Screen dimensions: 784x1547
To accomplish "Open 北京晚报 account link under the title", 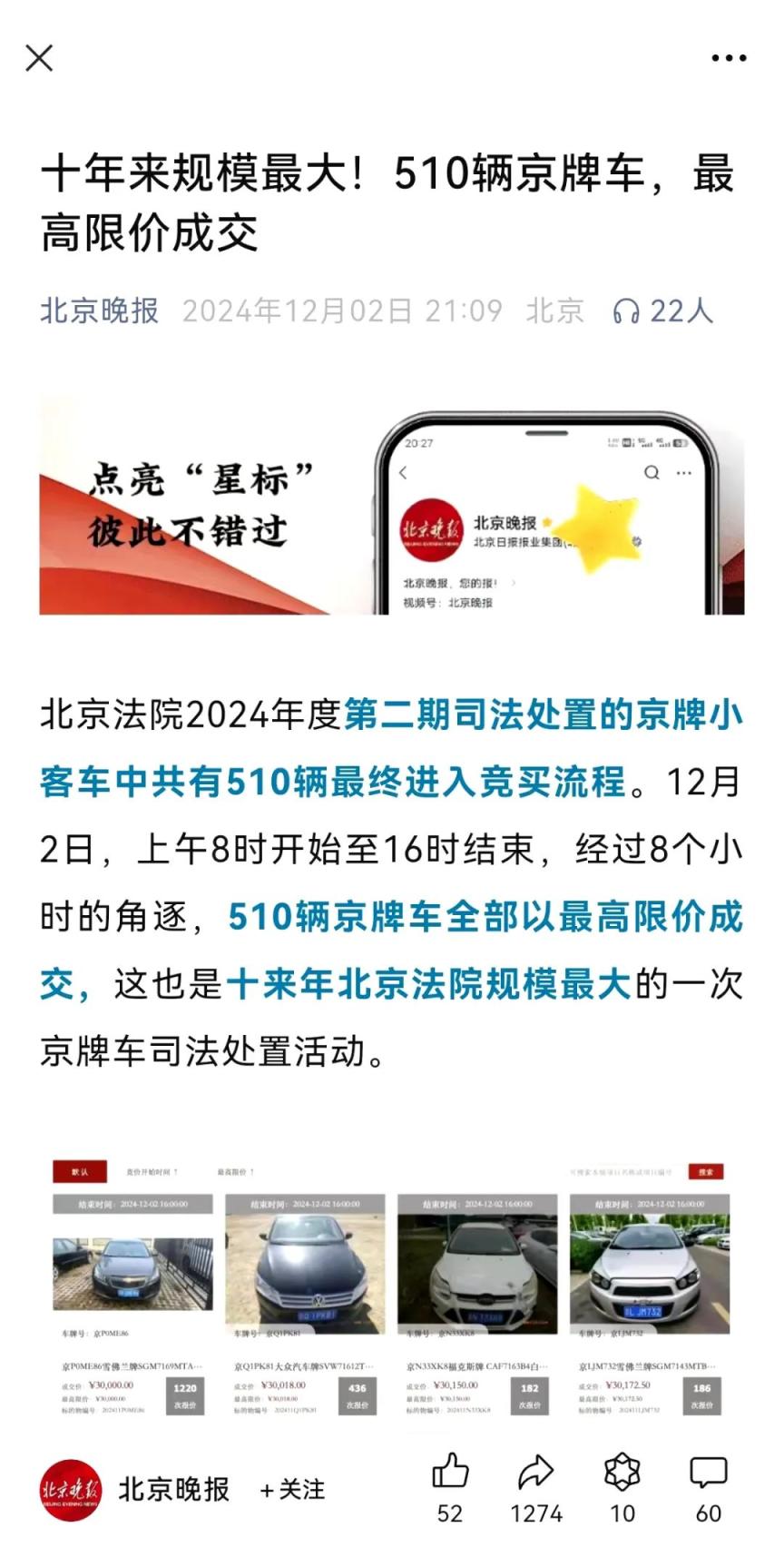I will coord(99,310).
